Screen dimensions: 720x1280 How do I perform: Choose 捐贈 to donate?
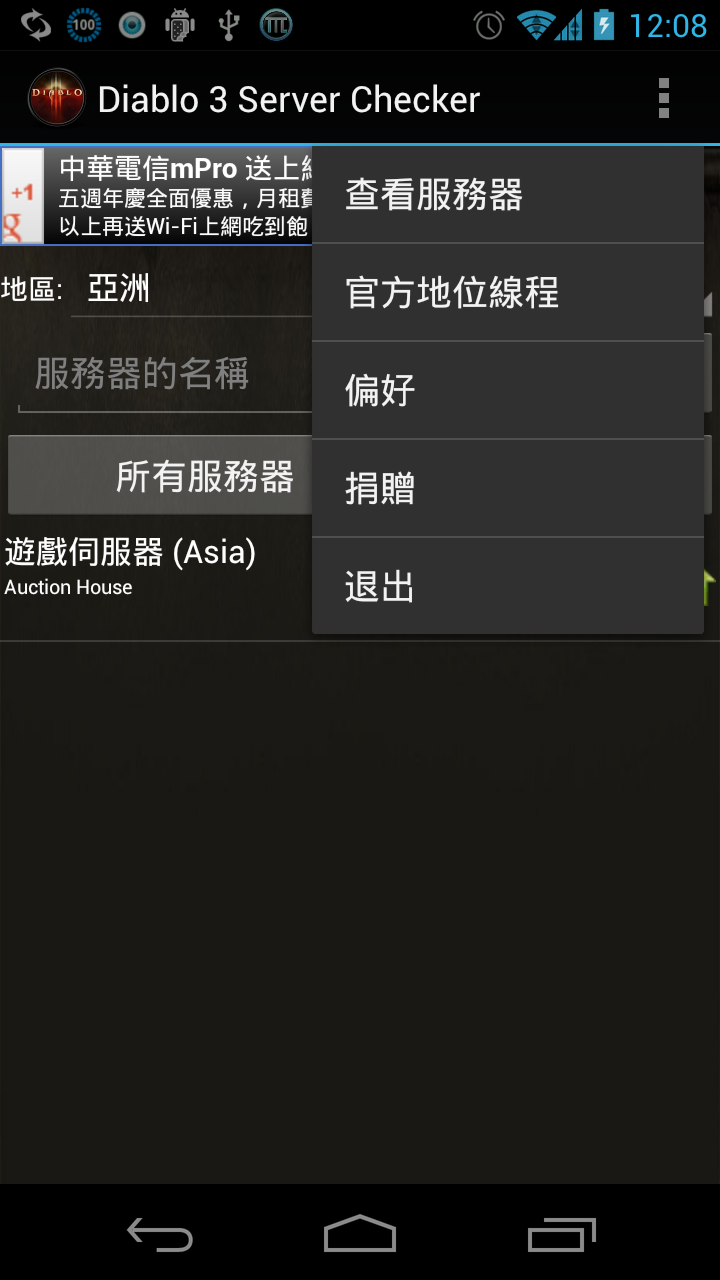point(507,489)
